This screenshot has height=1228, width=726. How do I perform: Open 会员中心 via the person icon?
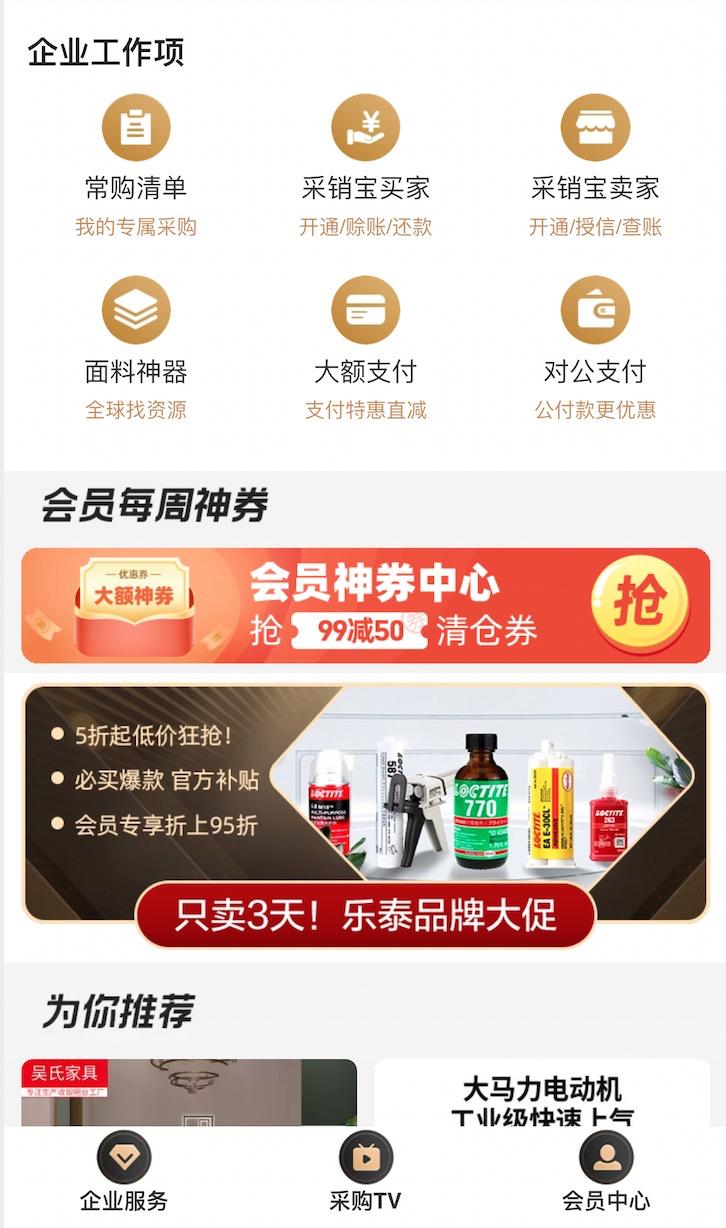pyautogui.click(x=604, y=1162)
